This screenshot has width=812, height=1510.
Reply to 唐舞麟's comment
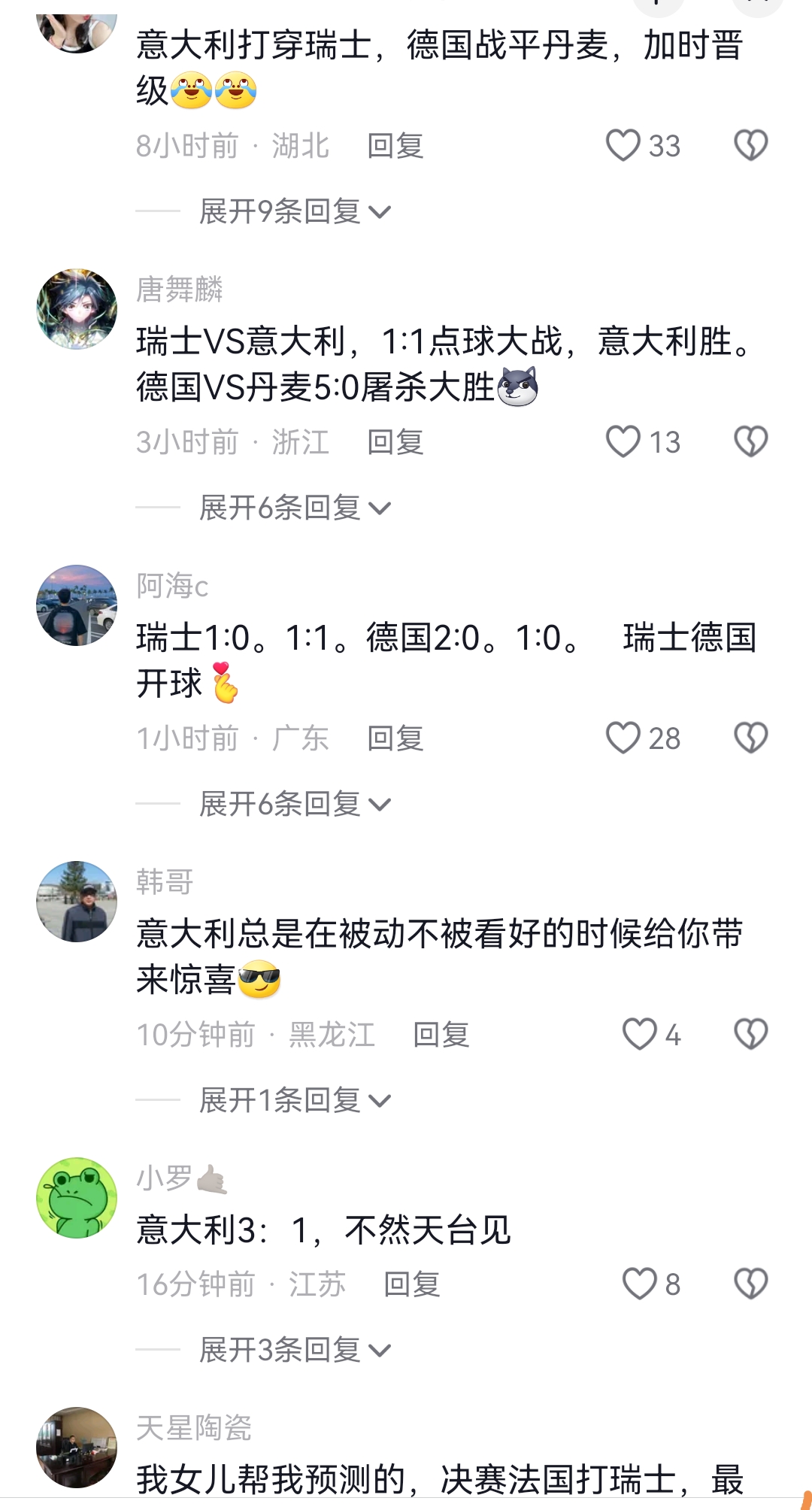(x=395, y=442)
